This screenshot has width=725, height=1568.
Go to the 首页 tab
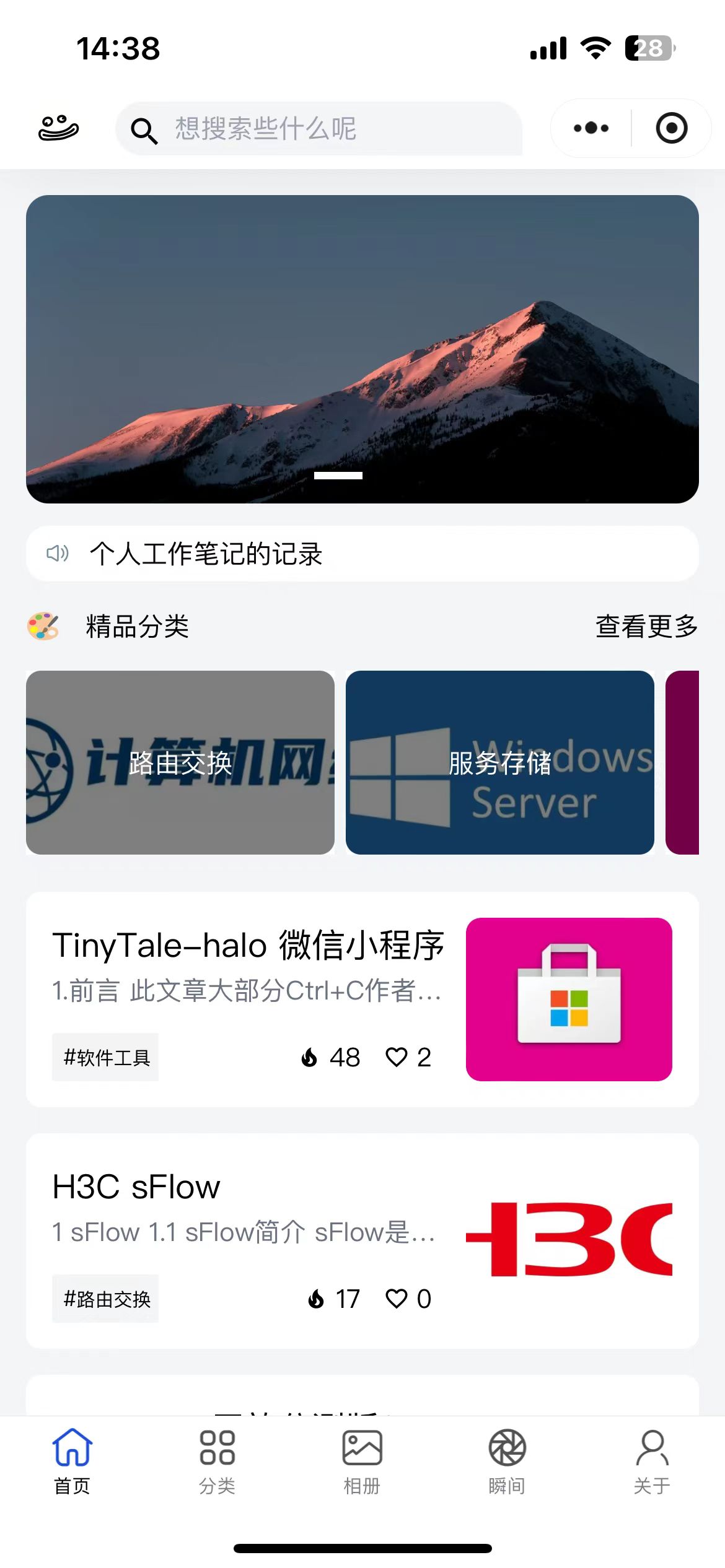[x=72, y=1461]
